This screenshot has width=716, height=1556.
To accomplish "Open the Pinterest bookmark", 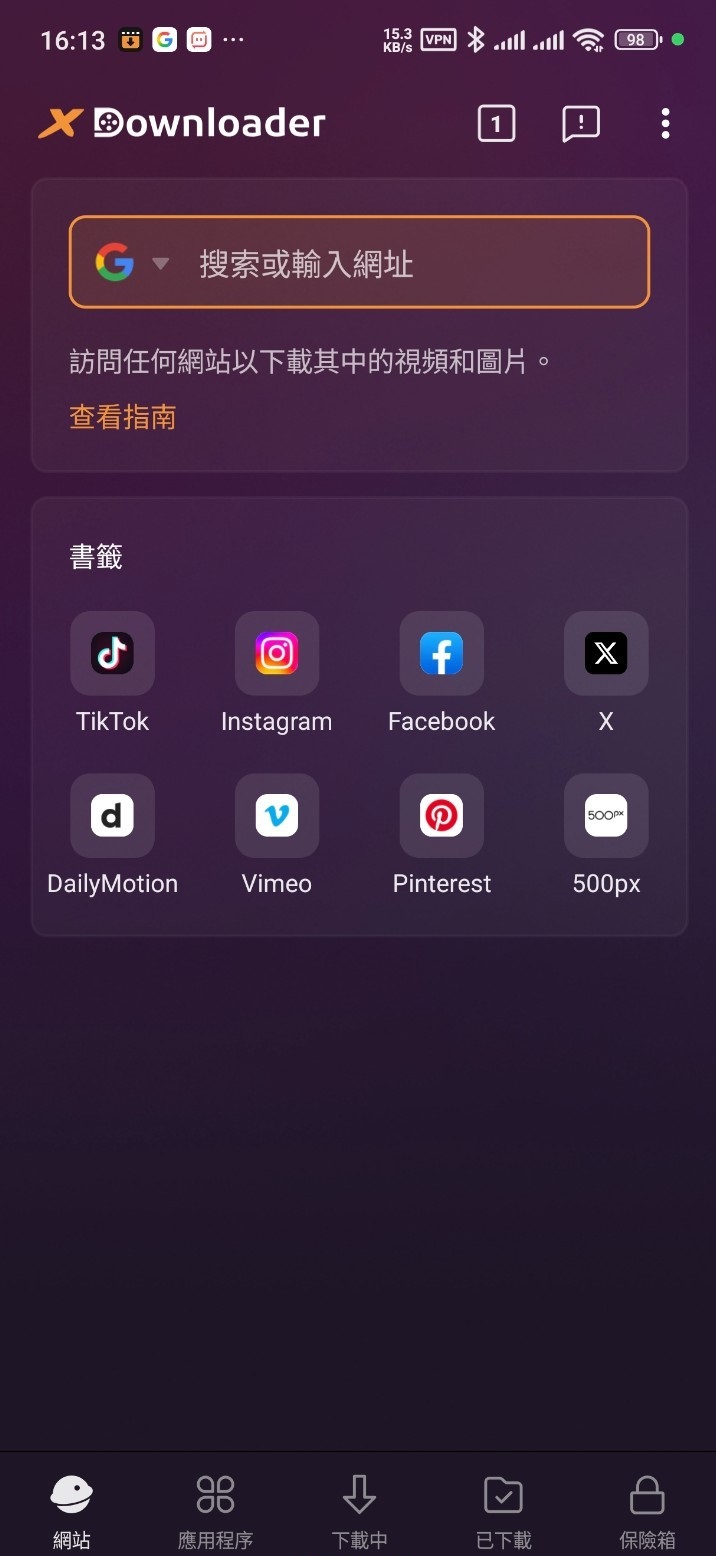I will click(441, 816).
